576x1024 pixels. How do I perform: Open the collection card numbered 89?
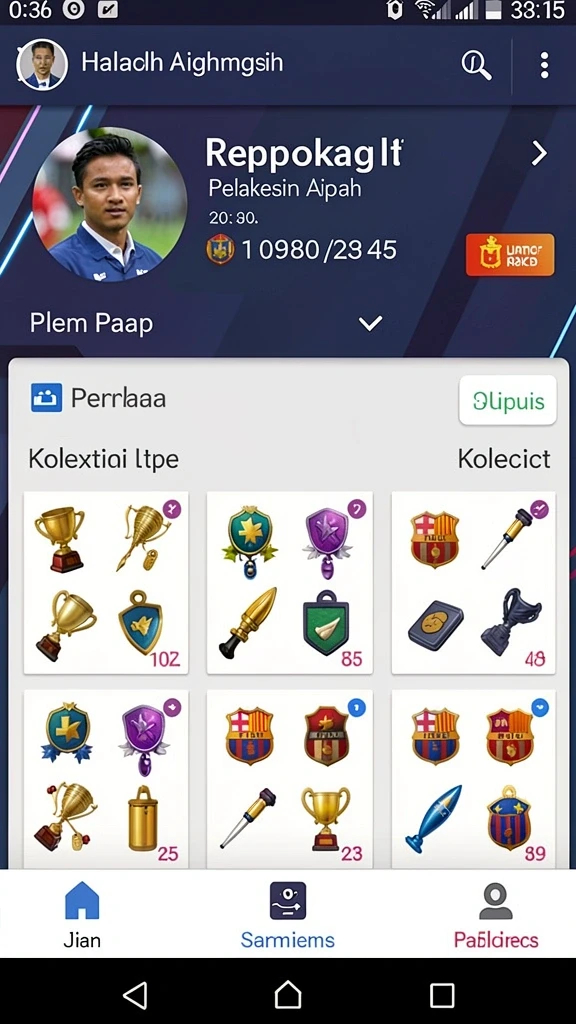click(473, 778)
